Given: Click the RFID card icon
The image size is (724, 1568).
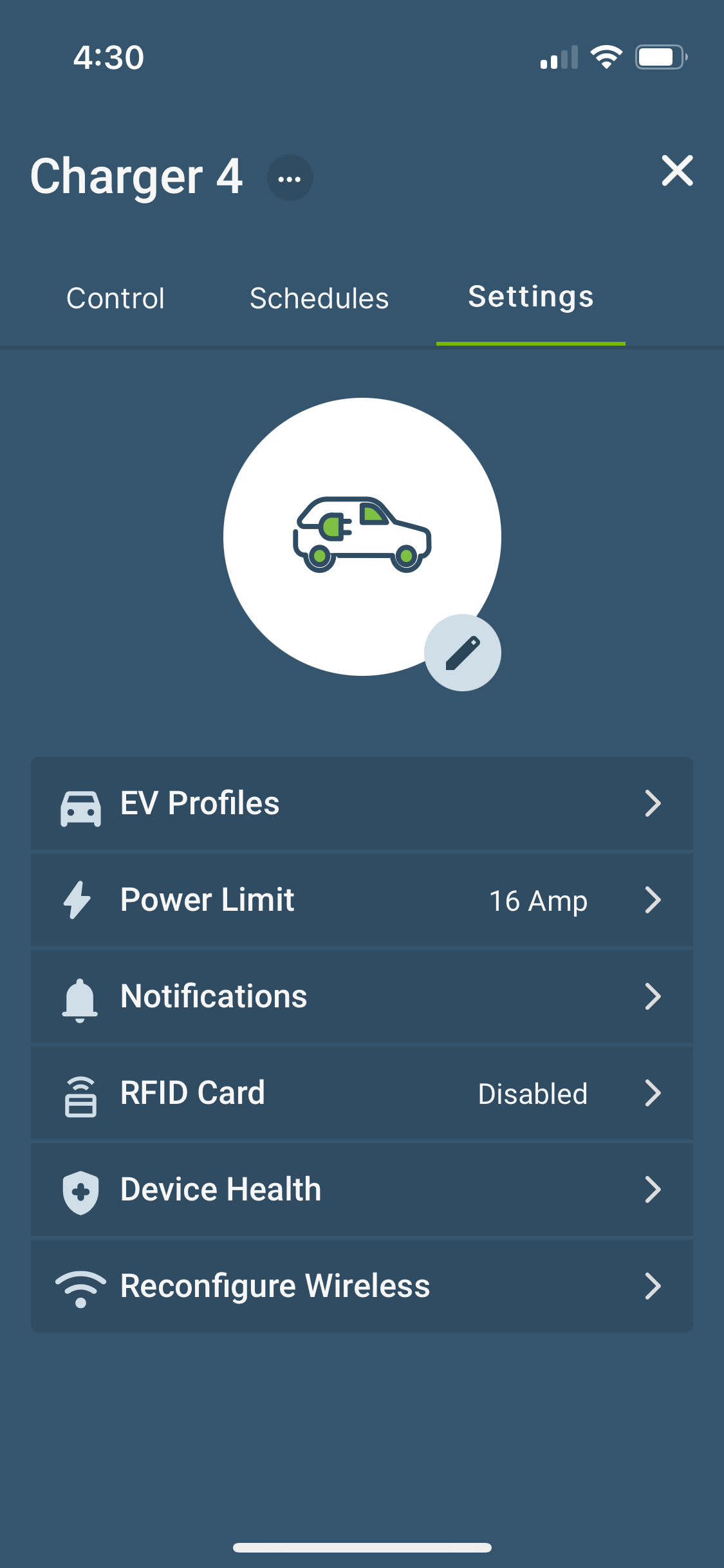Looking at the screenshot, I should [x=79, y=1093].
